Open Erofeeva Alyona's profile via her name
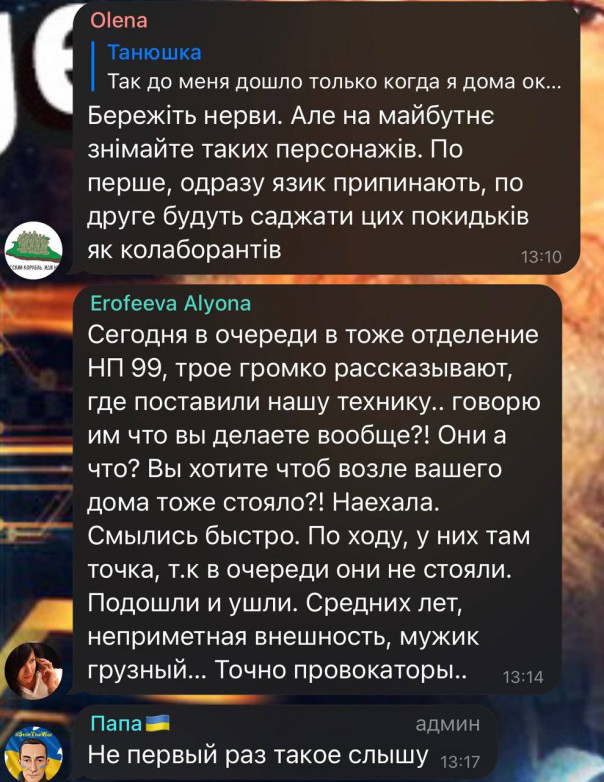The image size is (604, 782). click(170, 304)
